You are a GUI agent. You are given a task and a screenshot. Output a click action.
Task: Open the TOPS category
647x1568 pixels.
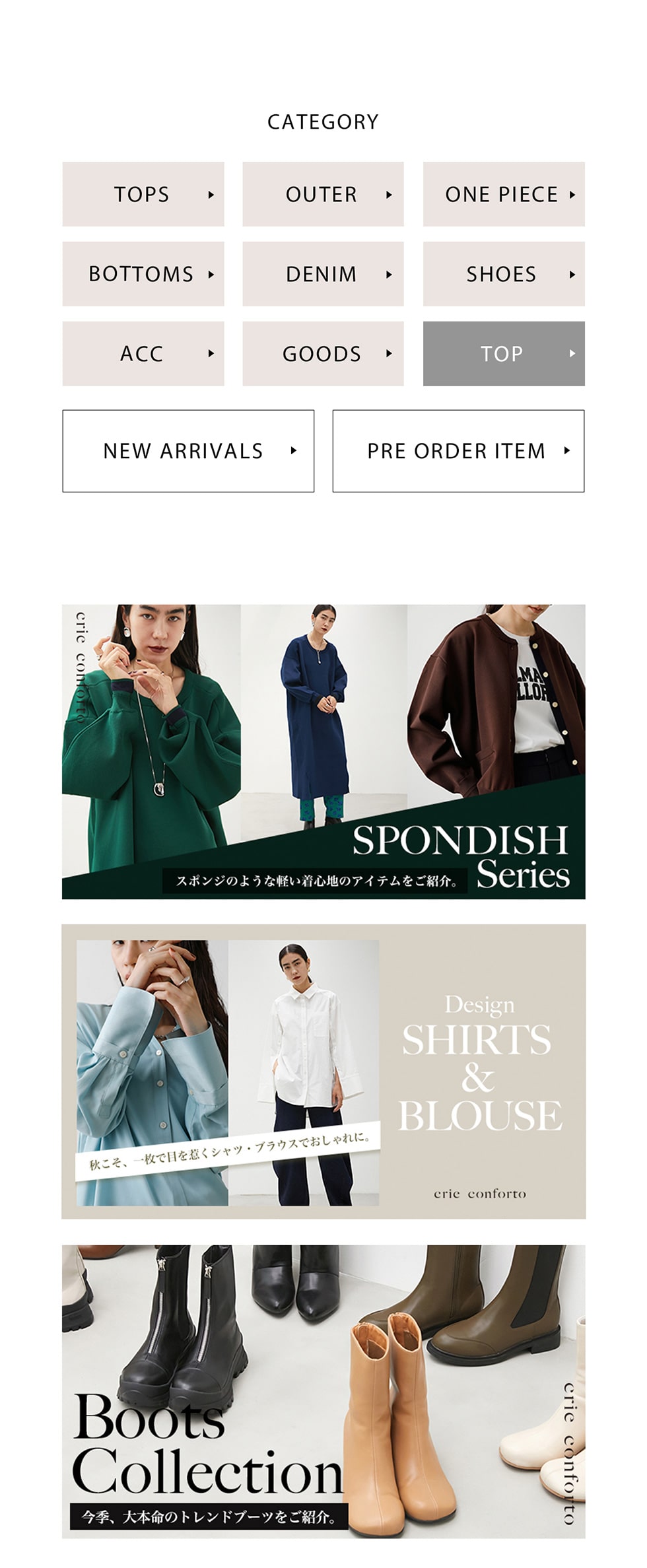point(143,194)
